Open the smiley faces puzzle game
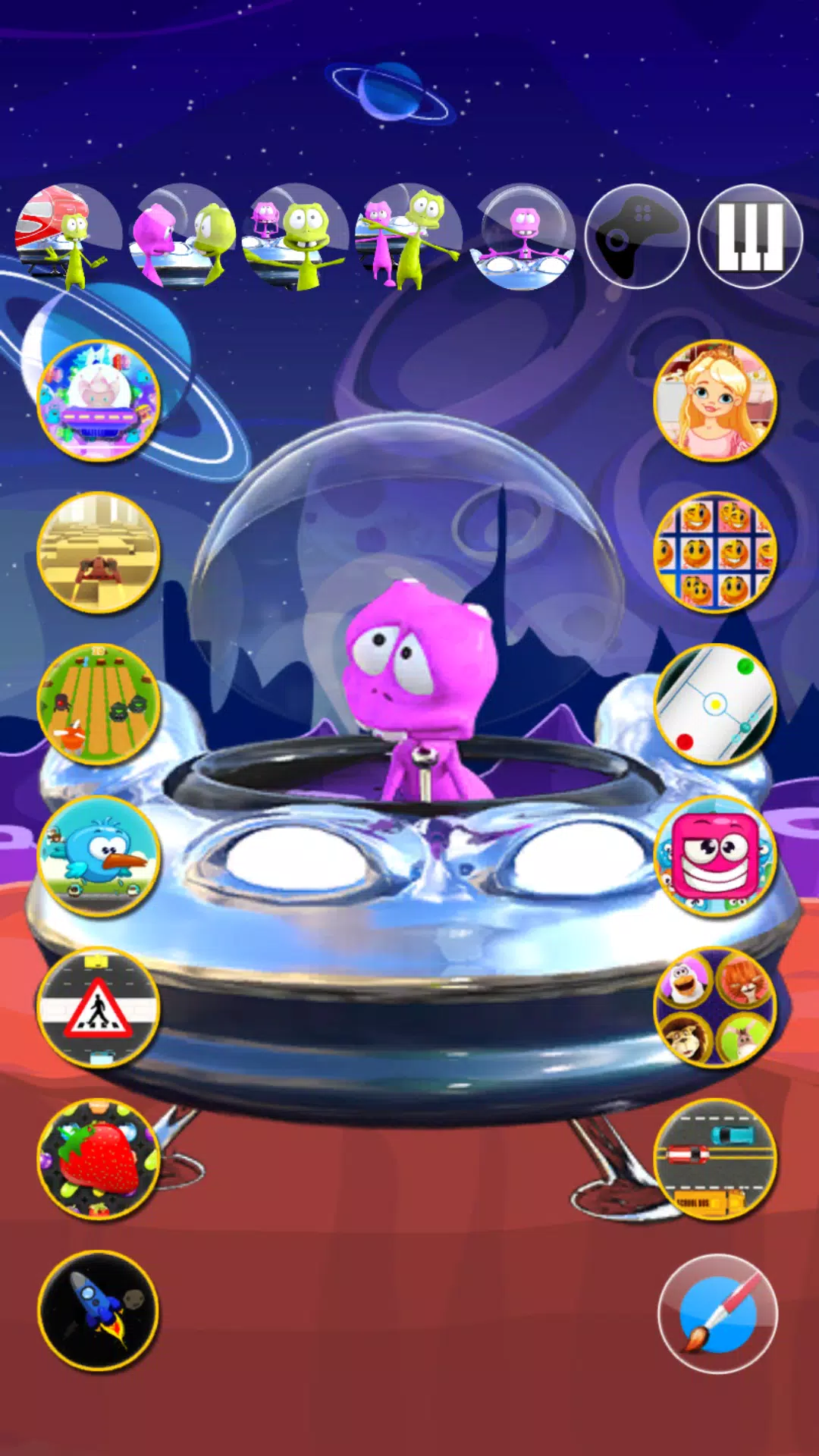The width and height of the screenshot is (819, 1456). [x=715, y=552]
